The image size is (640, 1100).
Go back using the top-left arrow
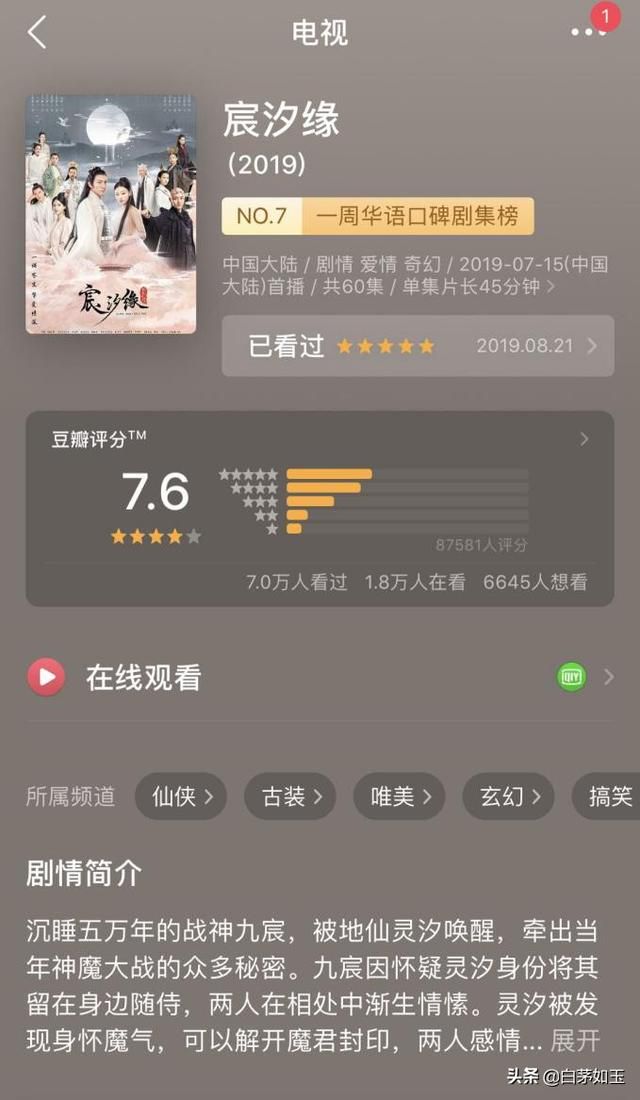point(37,32)
